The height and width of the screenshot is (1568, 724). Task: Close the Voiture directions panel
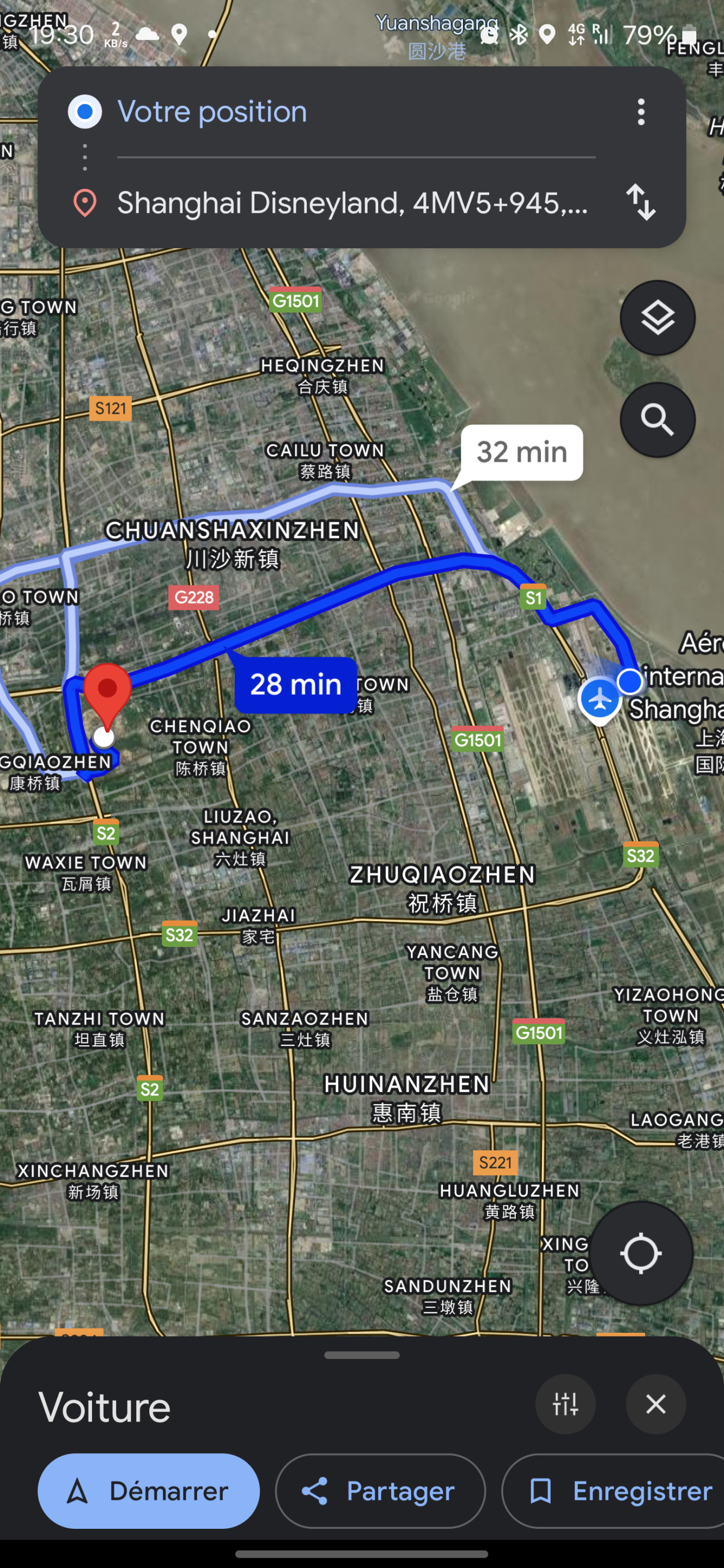point(656,1404)
